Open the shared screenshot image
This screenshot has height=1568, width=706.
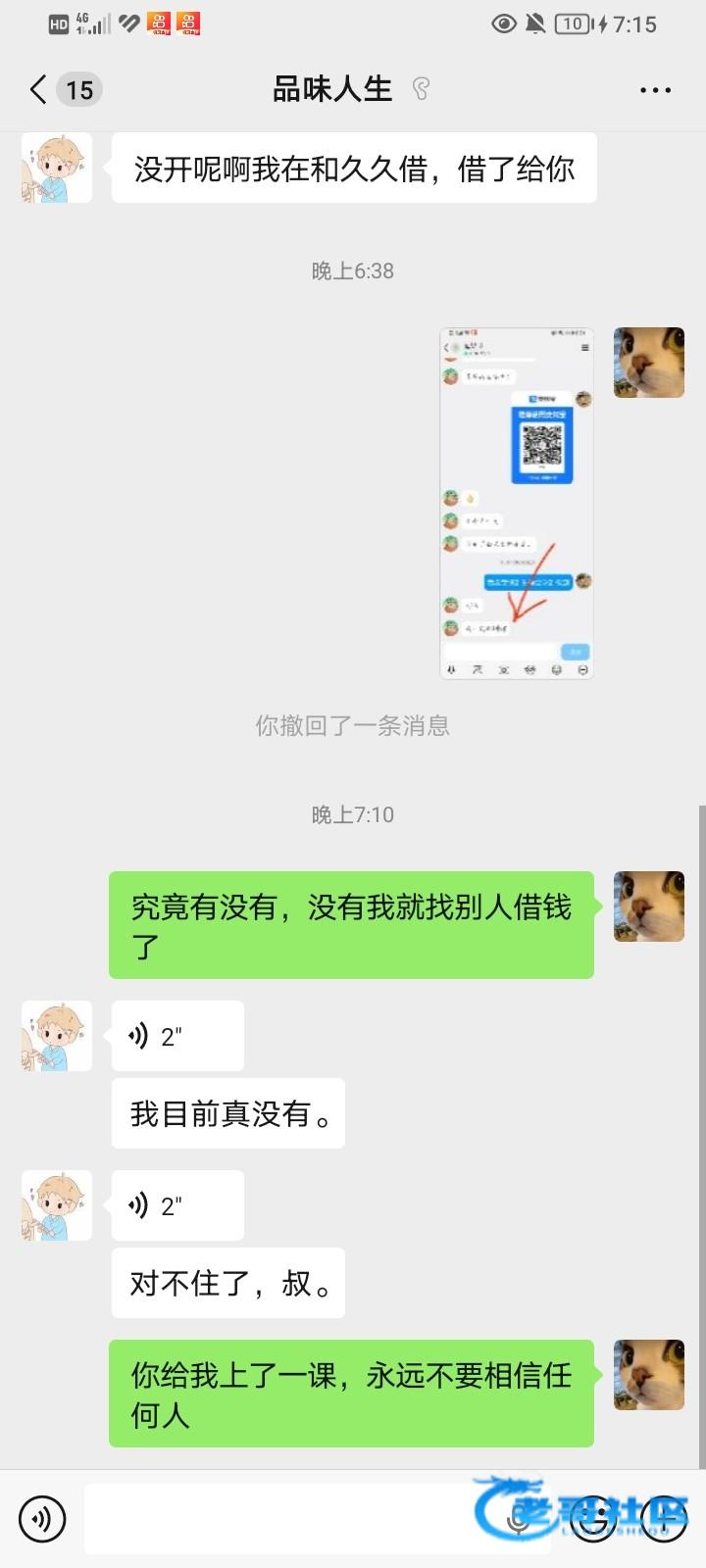tap(517, 504)
